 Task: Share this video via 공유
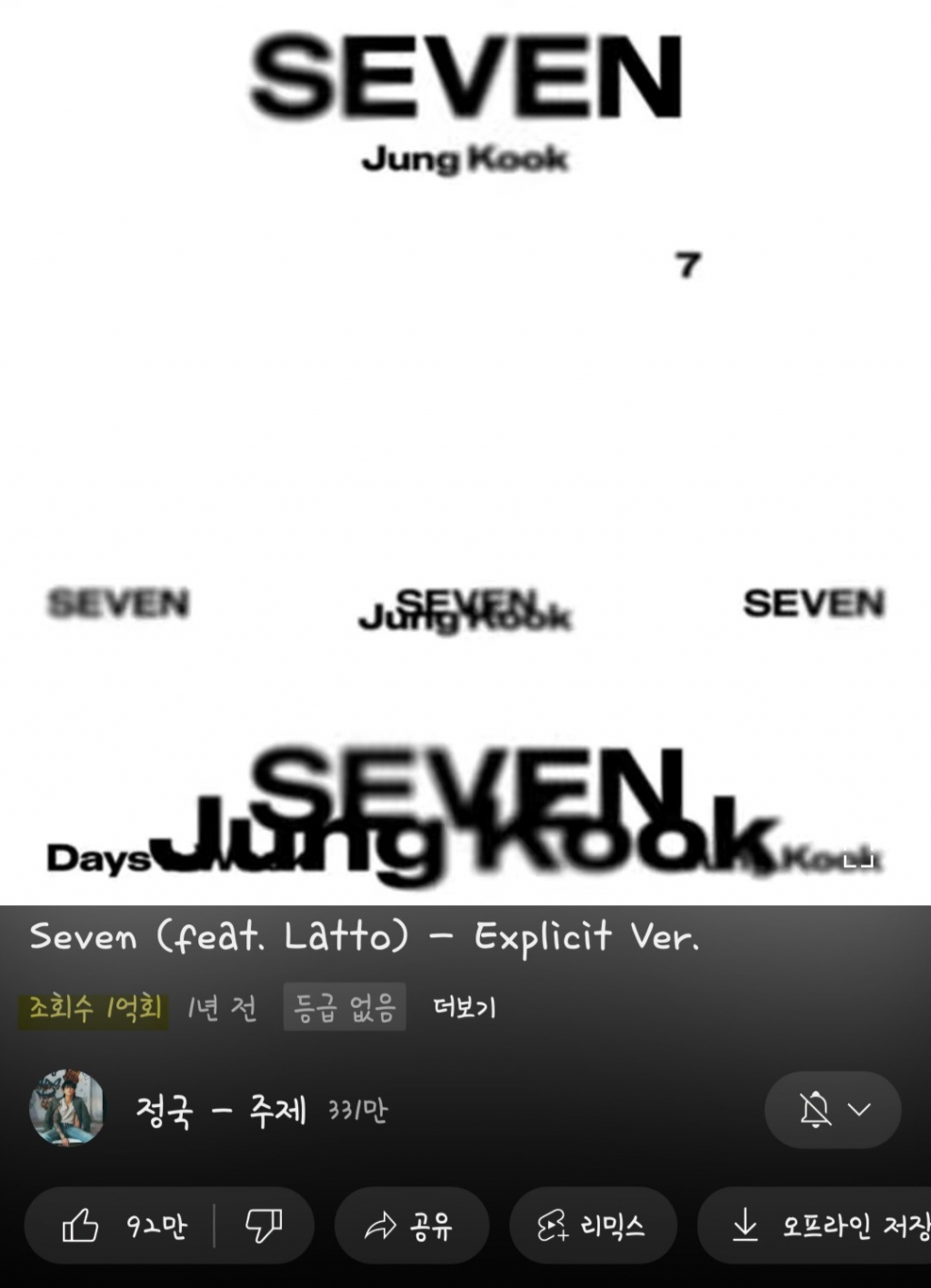[411, 1226]
